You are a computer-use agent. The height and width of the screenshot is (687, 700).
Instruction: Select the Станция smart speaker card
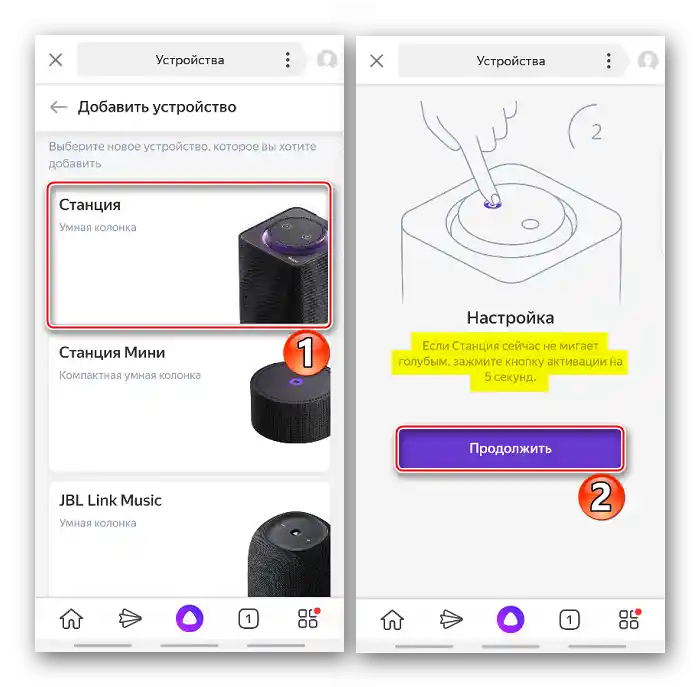pos(188,254)
